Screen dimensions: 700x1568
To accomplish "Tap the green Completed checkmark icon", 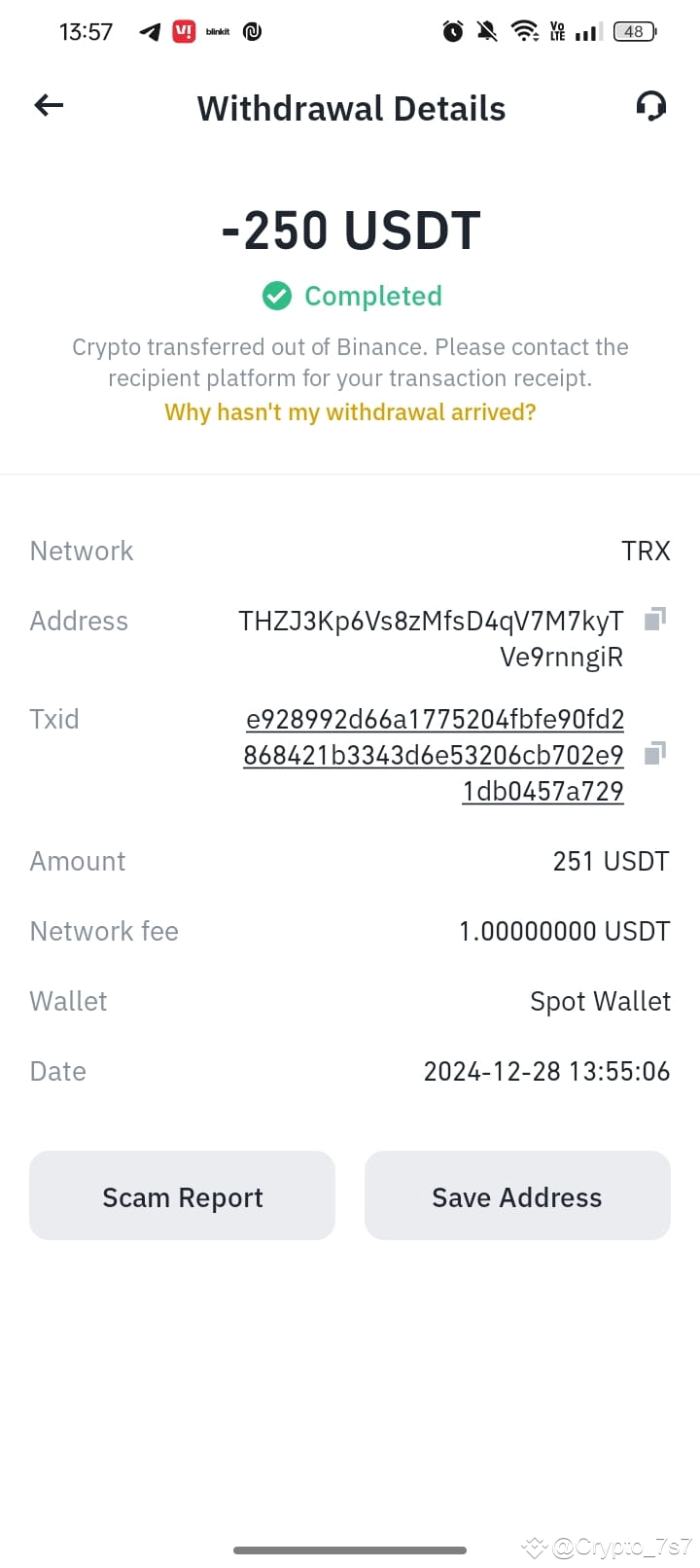I will pyautogui.click(x=276, y=297).
